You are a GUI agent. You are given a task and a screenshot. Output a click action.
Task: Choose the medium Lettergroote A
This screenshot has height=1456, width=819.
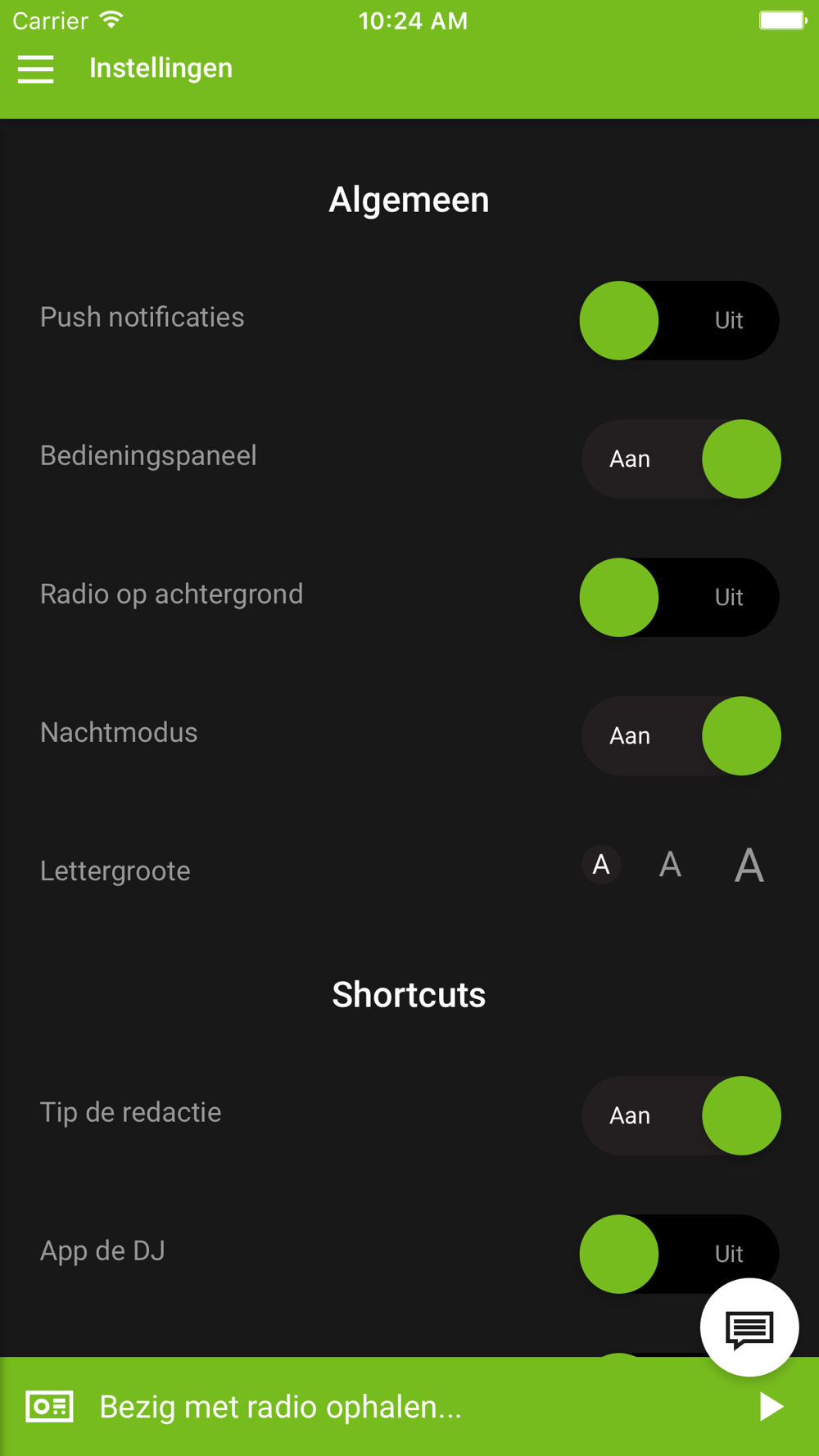(670, 865)
